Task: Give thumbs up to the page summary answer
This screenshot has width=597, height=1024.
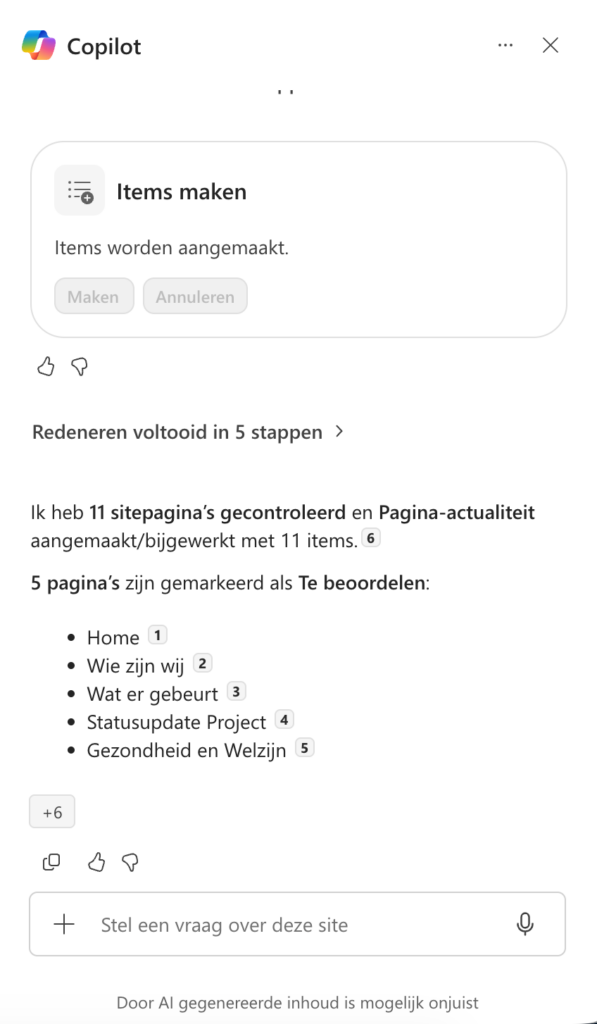Action: (x=96, y=863)
